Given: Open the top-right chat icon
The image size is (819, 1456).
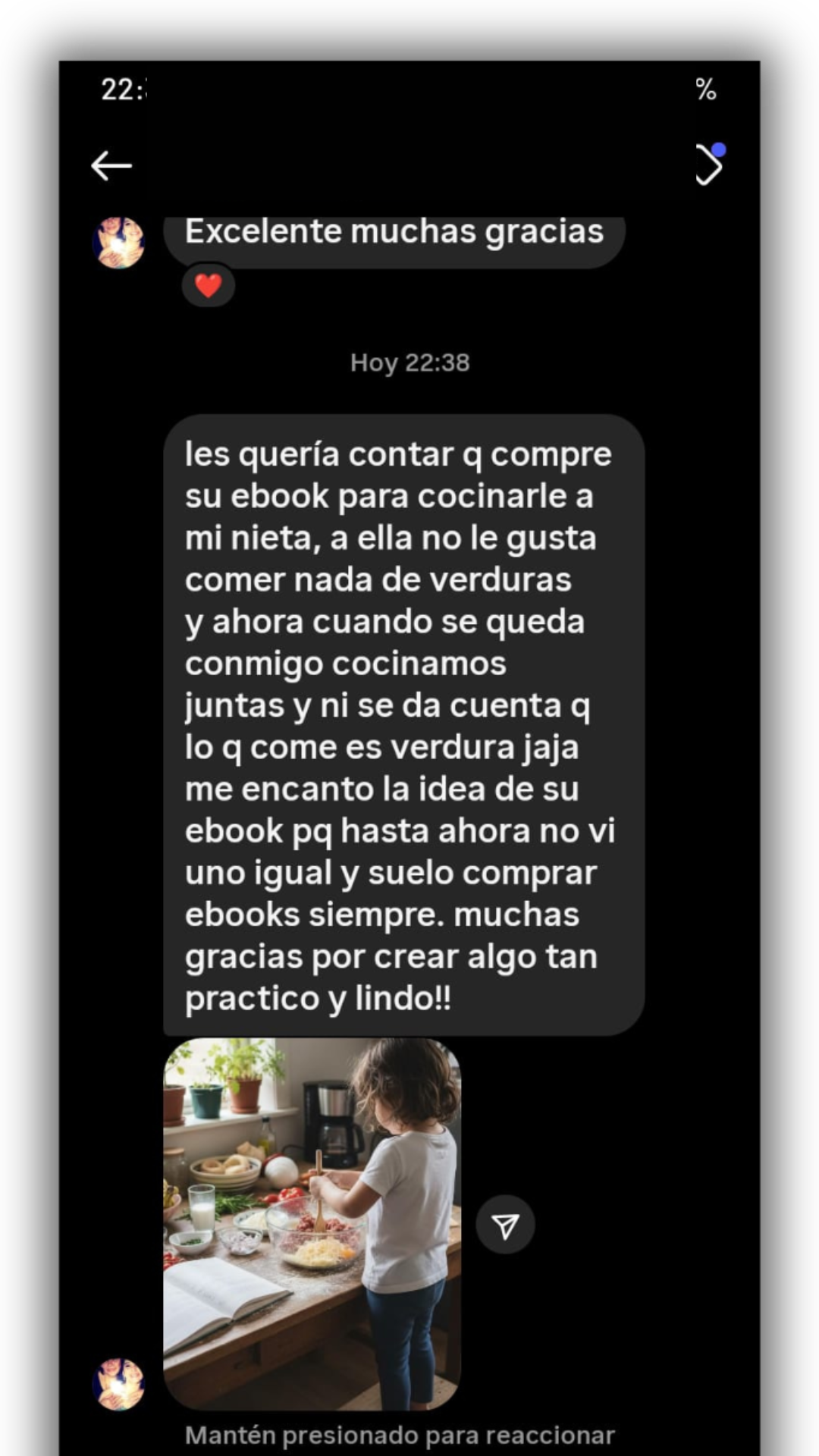Looking at the screenshot, I should click(709, 163).
